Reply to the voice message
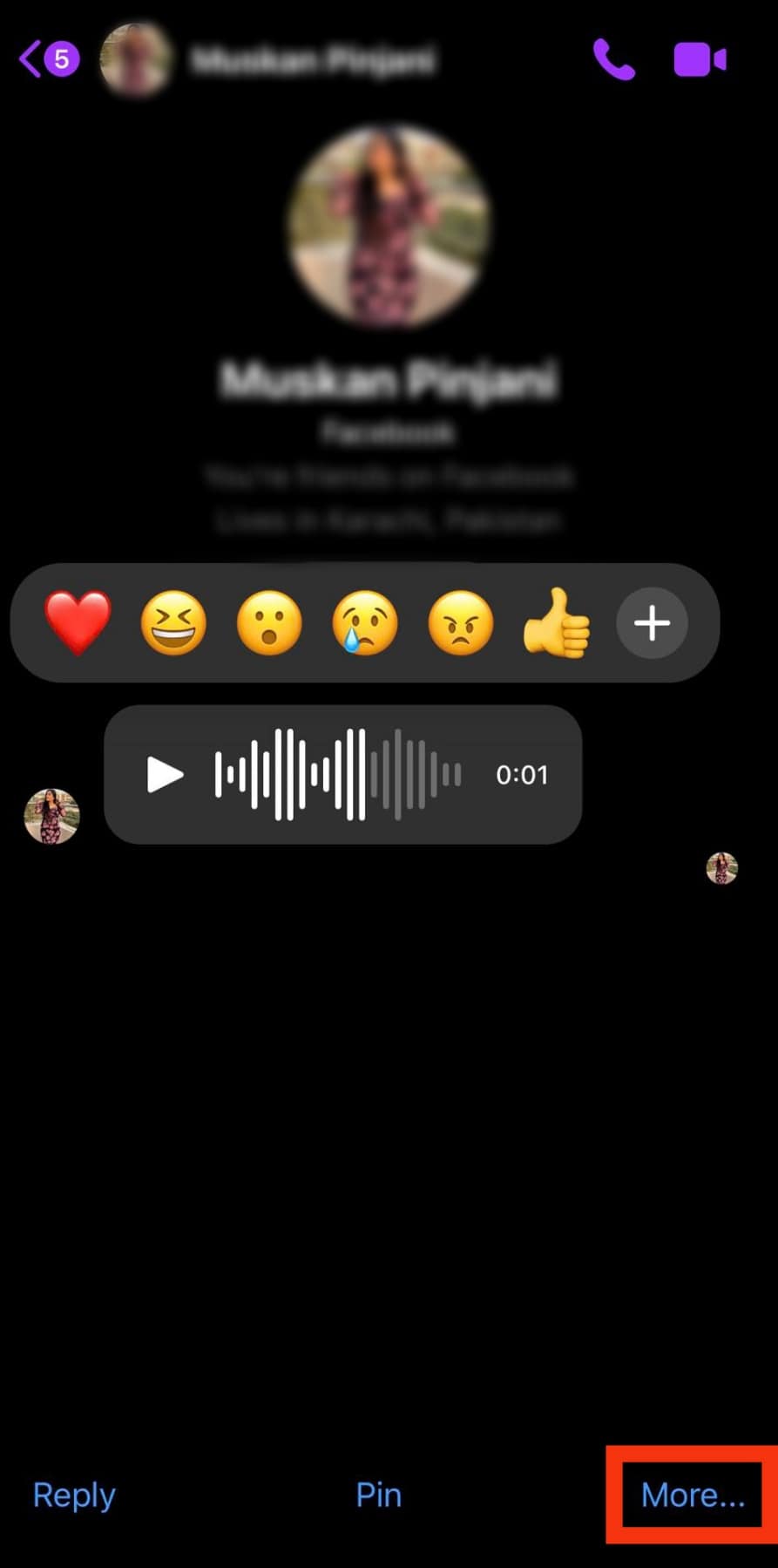The width and height of the screenshot is (778, 1568). 74,1495
